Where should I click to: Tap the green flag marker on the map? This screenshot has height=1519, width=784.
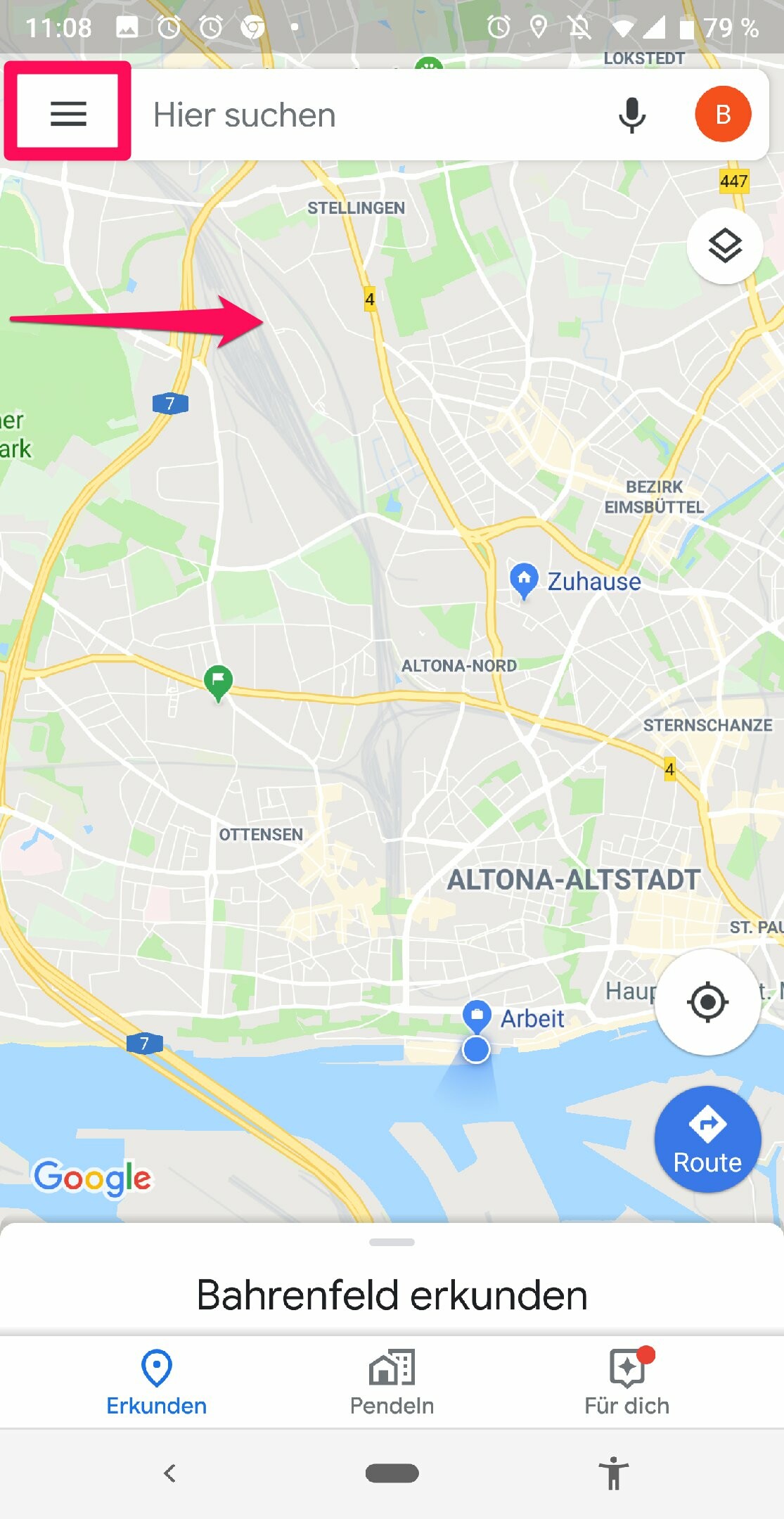(218, 681)
